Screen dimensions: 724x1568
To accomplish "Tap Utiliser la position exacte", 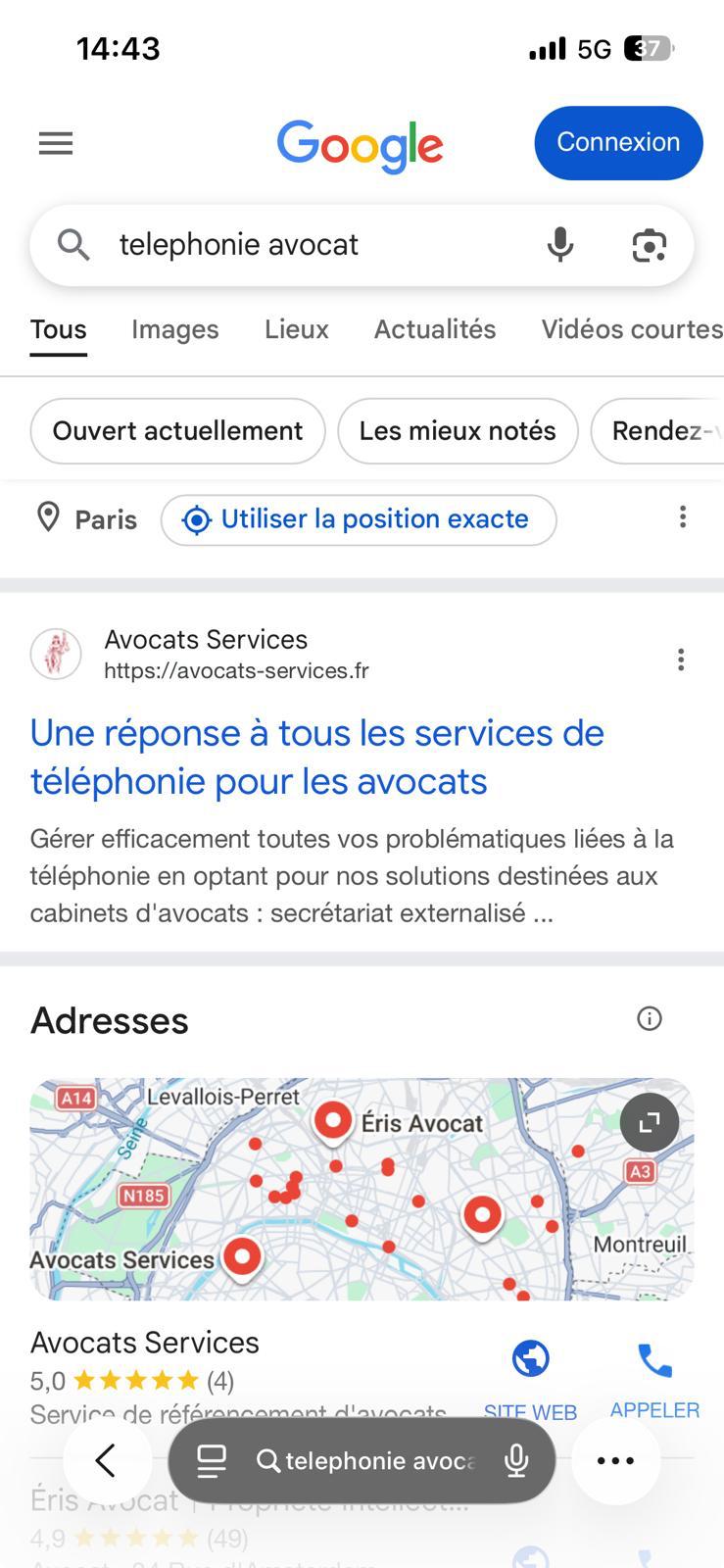I will (359, 519).
